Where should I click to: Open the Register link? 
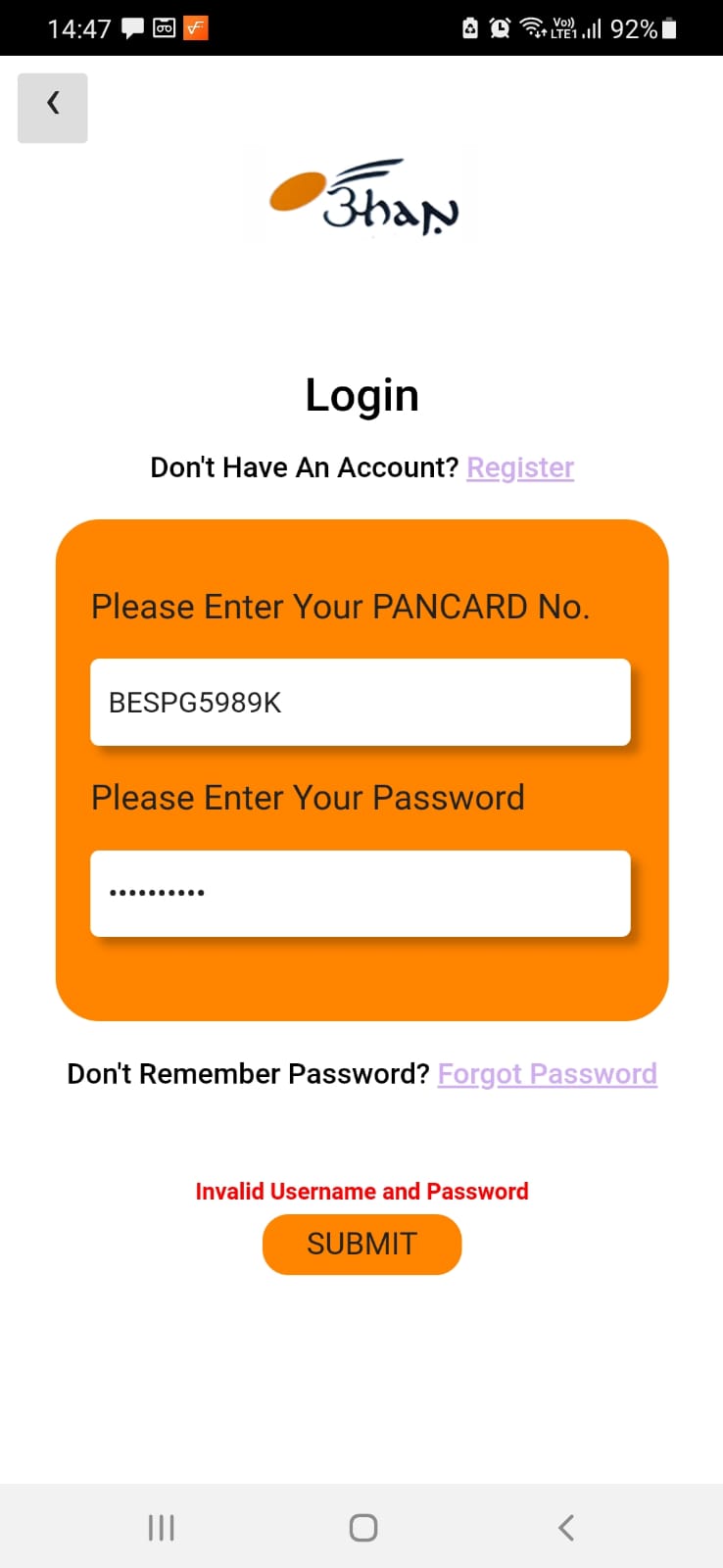[520, 467]
